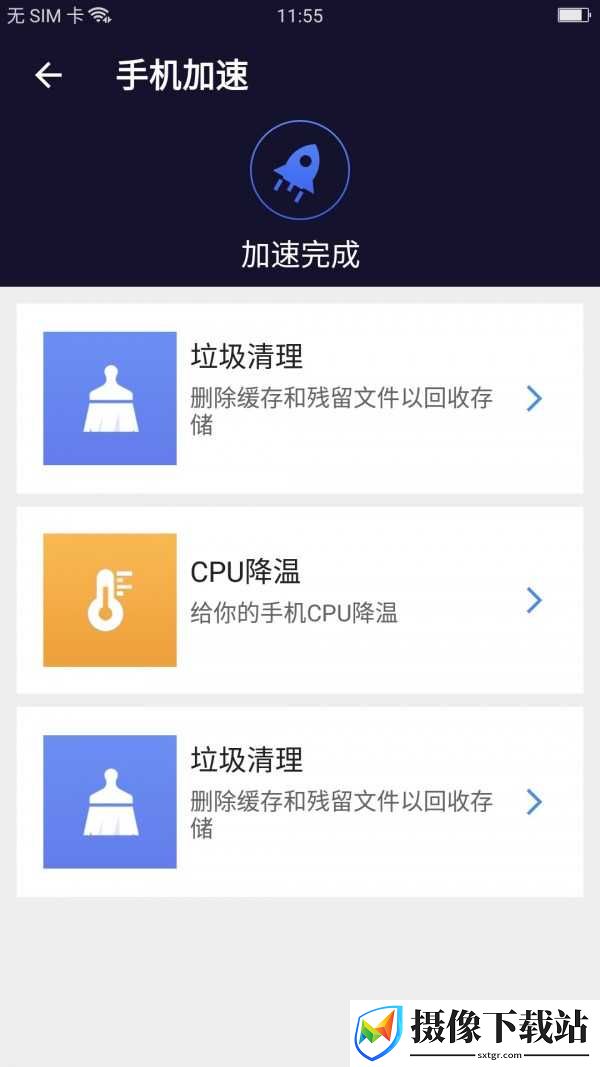Viewport: 600px width, 1067px height.
Task: Open the CPU降温 card
Action: (300, 600)
